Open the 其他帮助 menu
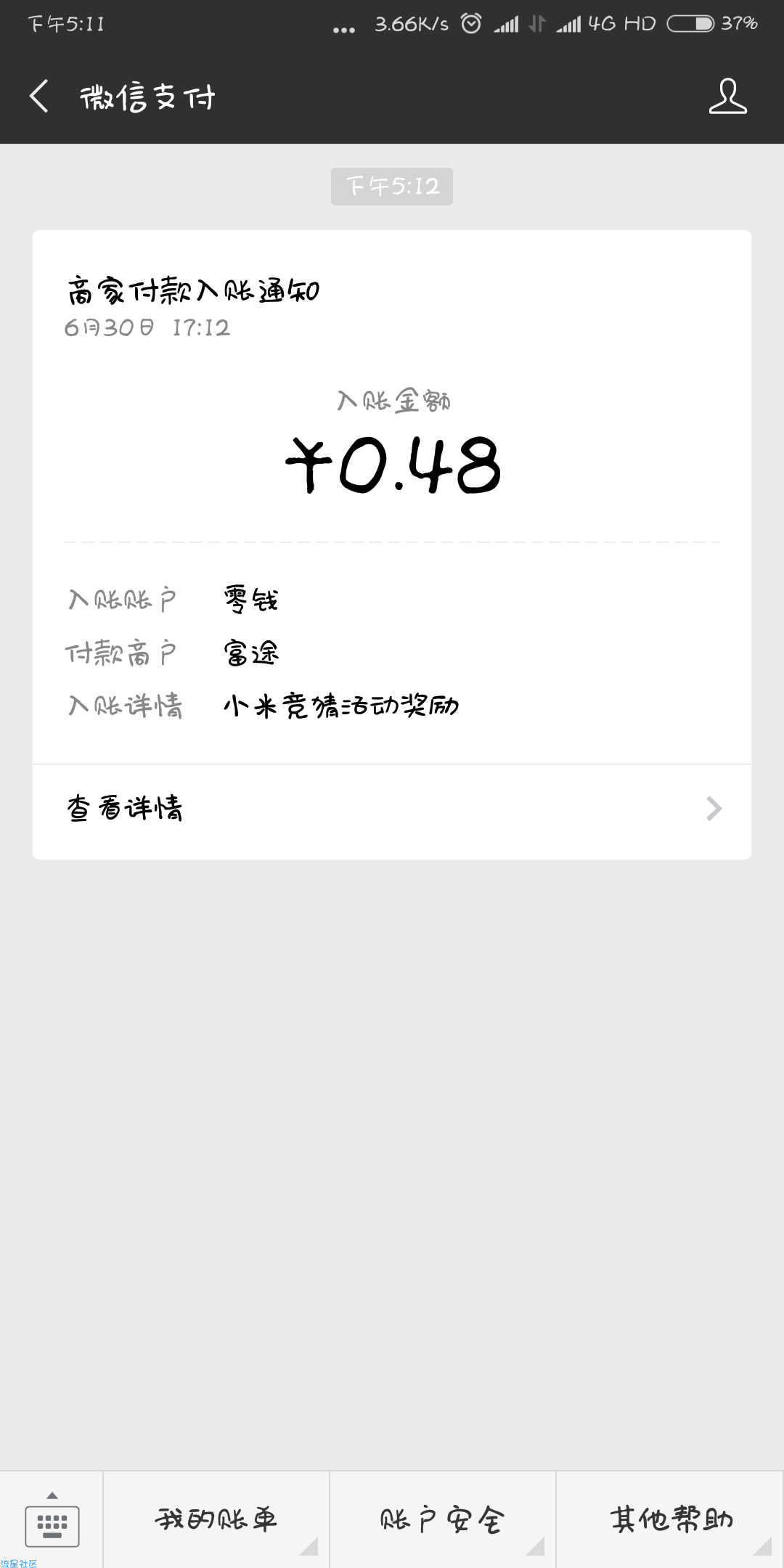Screen dimensions: 784x1568 click(671, 1520)
